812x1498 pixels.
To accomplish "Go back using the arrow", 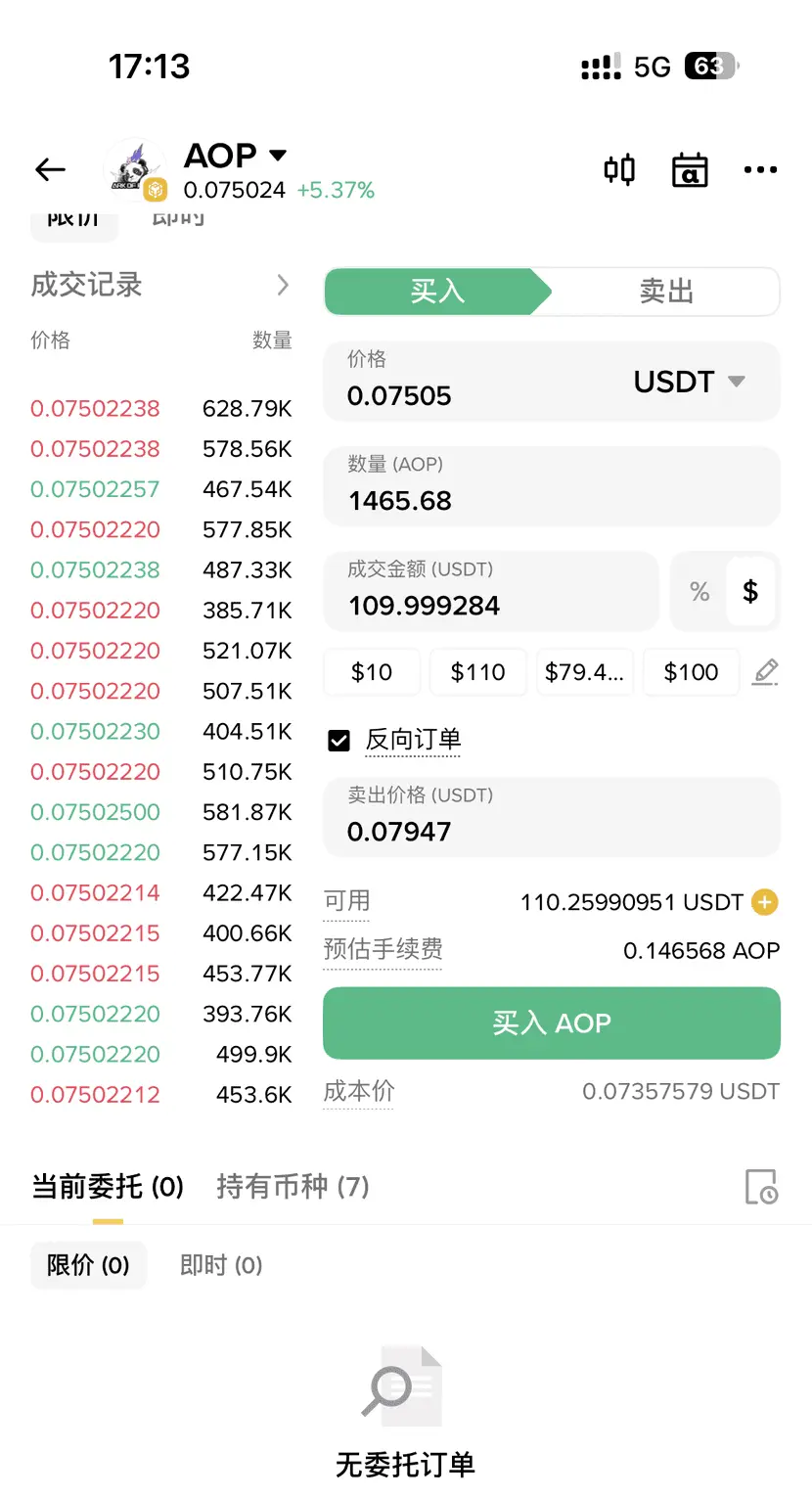I will click(x=50, y=170).
